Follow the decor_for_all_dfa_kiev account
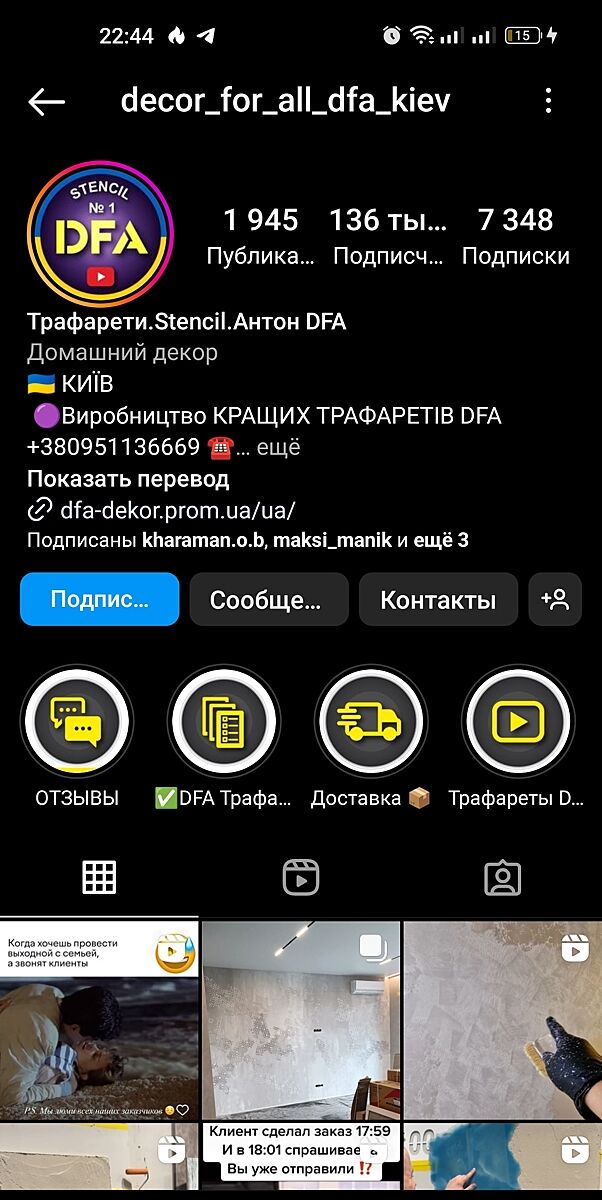Viewport: 602px width, 1200px height. click(x=99, y=600)
